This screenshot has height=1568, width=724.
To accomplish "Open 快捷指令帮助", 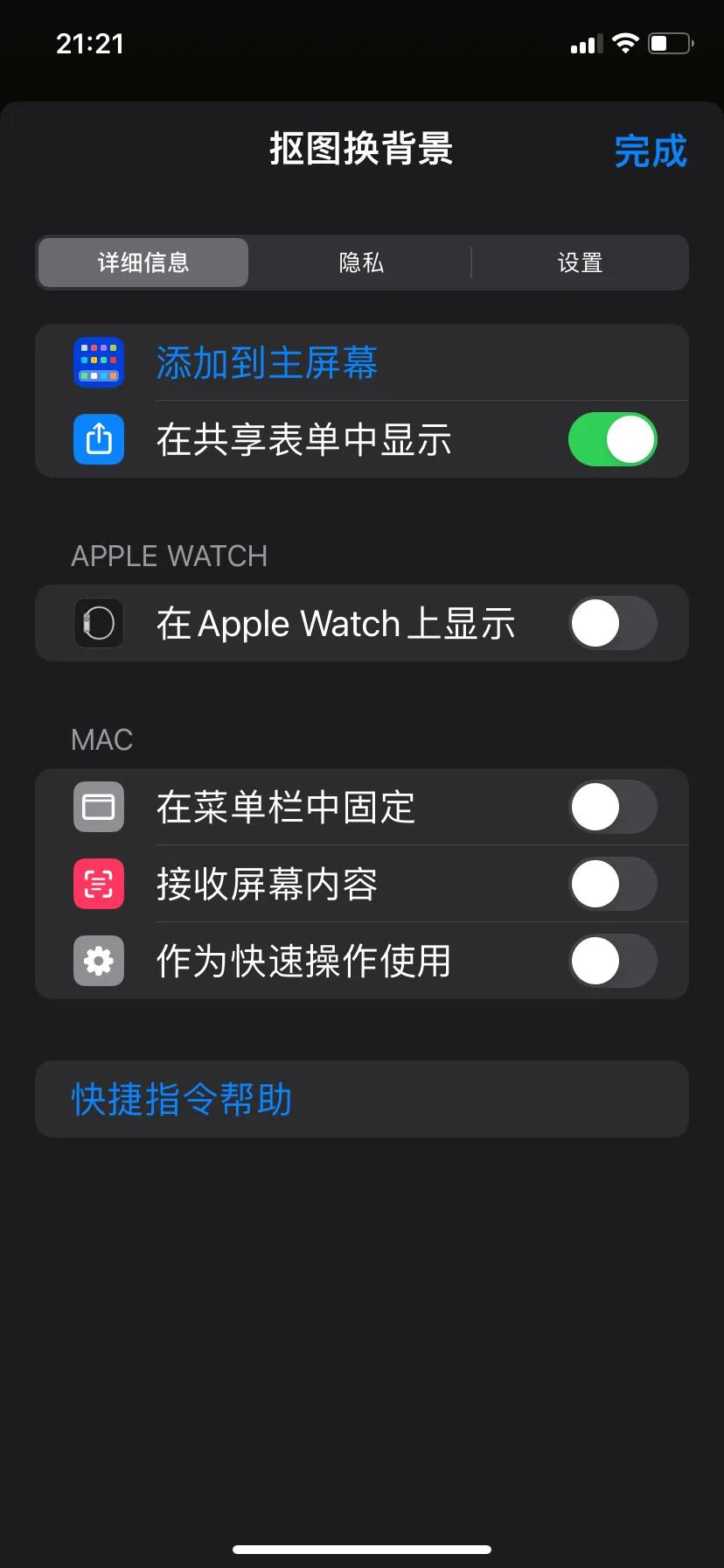I will coord(182,1099).
